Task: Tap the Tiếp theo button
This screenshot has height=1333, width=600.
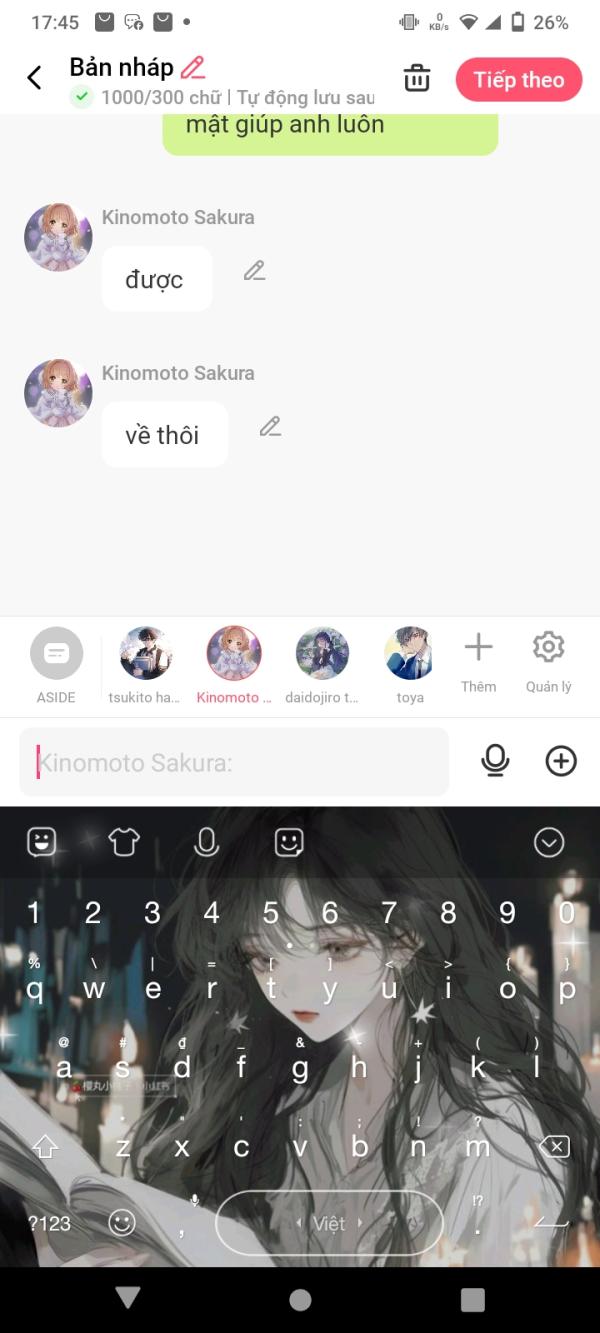Action: coord(519,80)
